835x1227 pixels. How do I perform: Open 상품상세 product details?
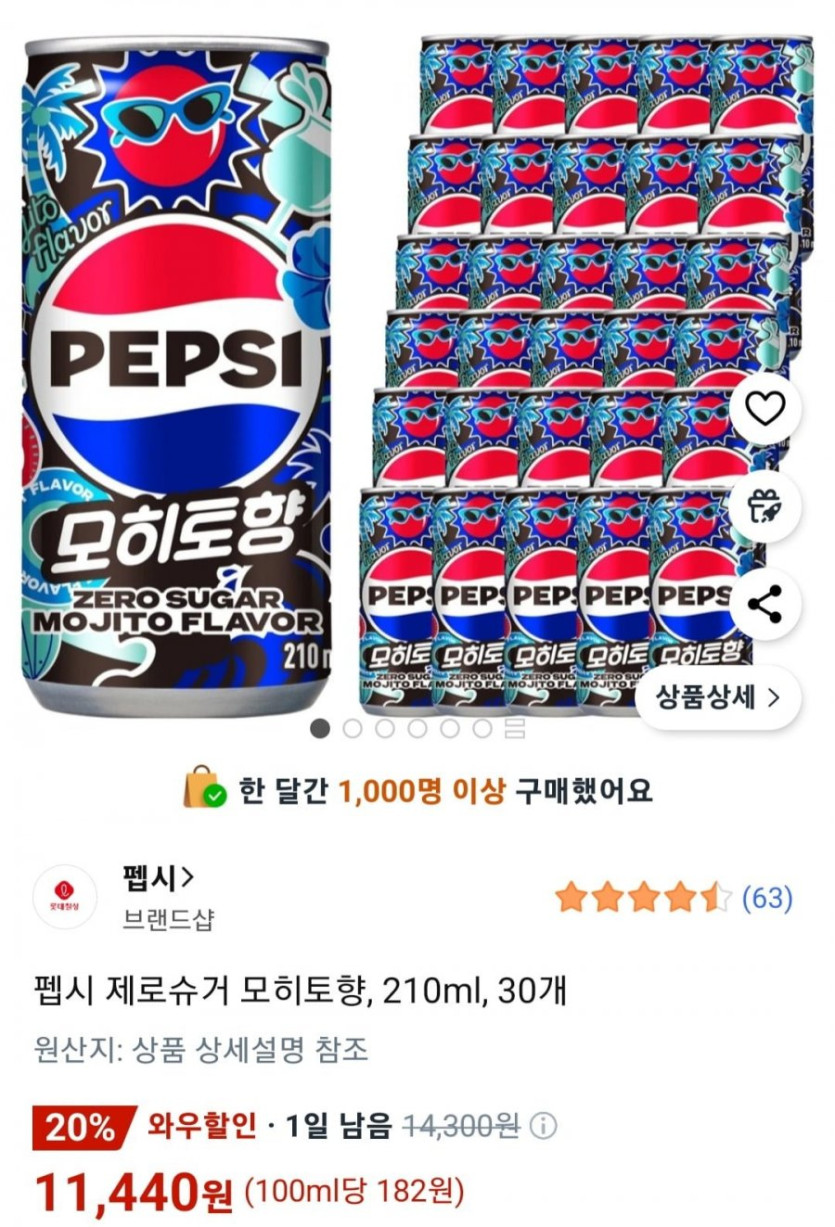[x=717, y=697]
